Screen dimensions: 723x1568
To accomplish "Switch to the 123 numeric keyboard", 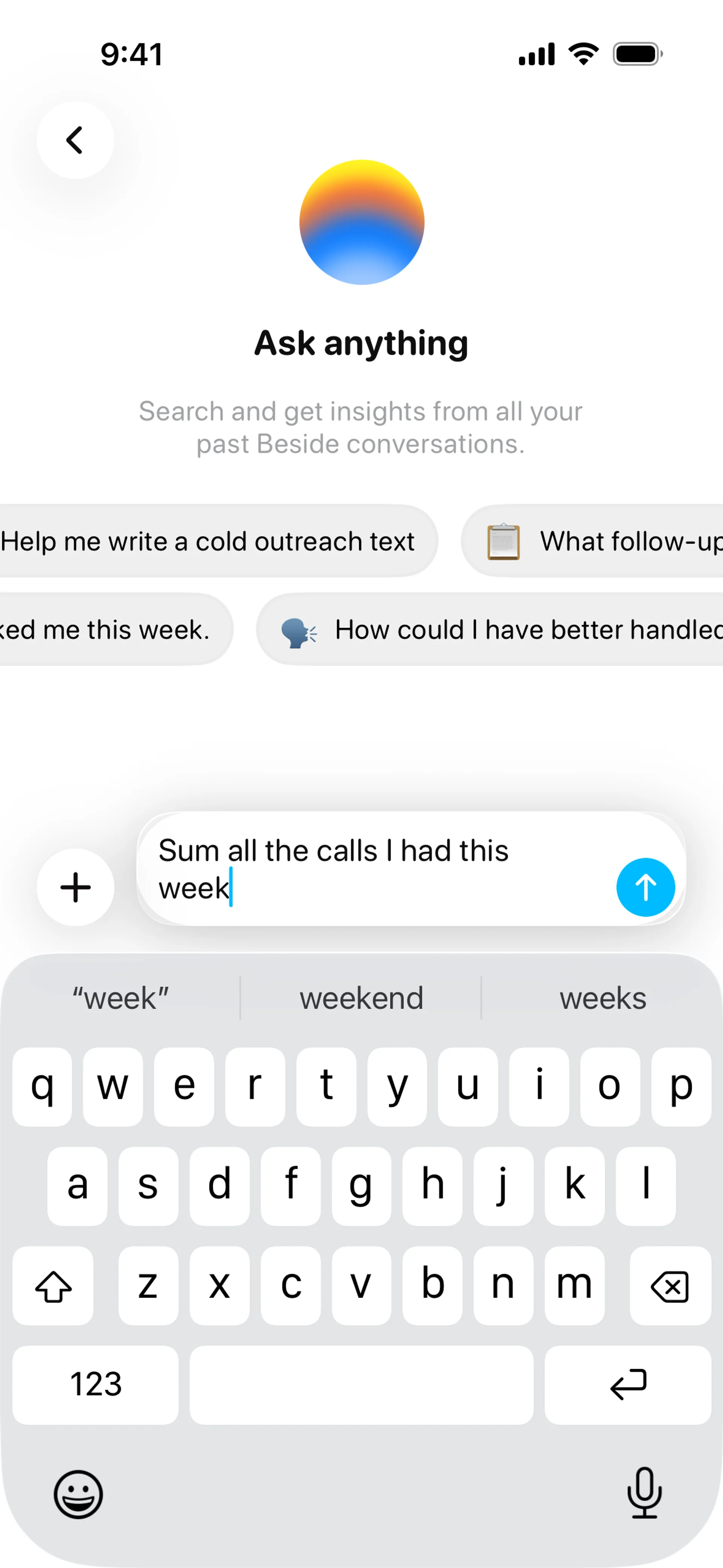I will 96,1384.
